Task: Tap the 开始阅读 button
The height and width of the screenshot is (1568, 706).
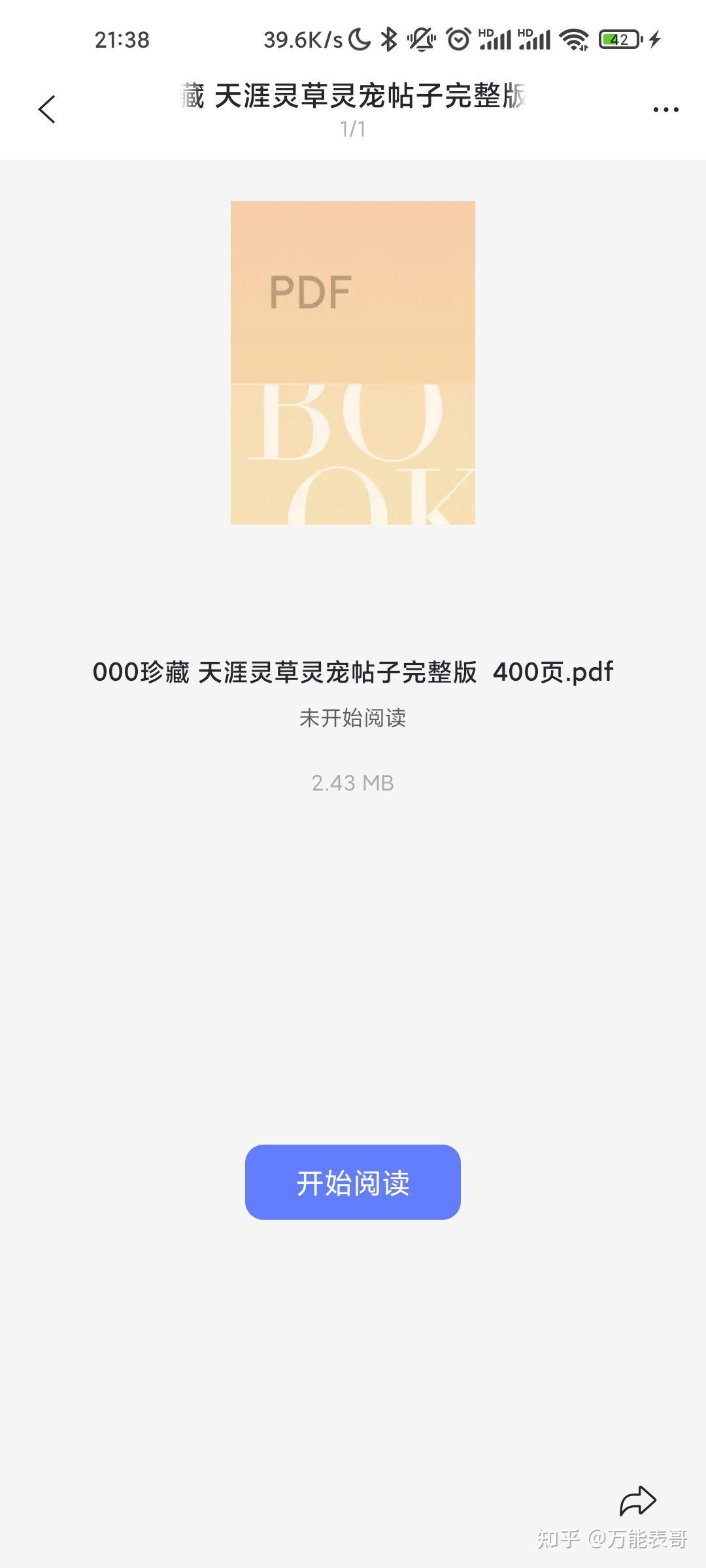Action: click(x=353, y=1182)
